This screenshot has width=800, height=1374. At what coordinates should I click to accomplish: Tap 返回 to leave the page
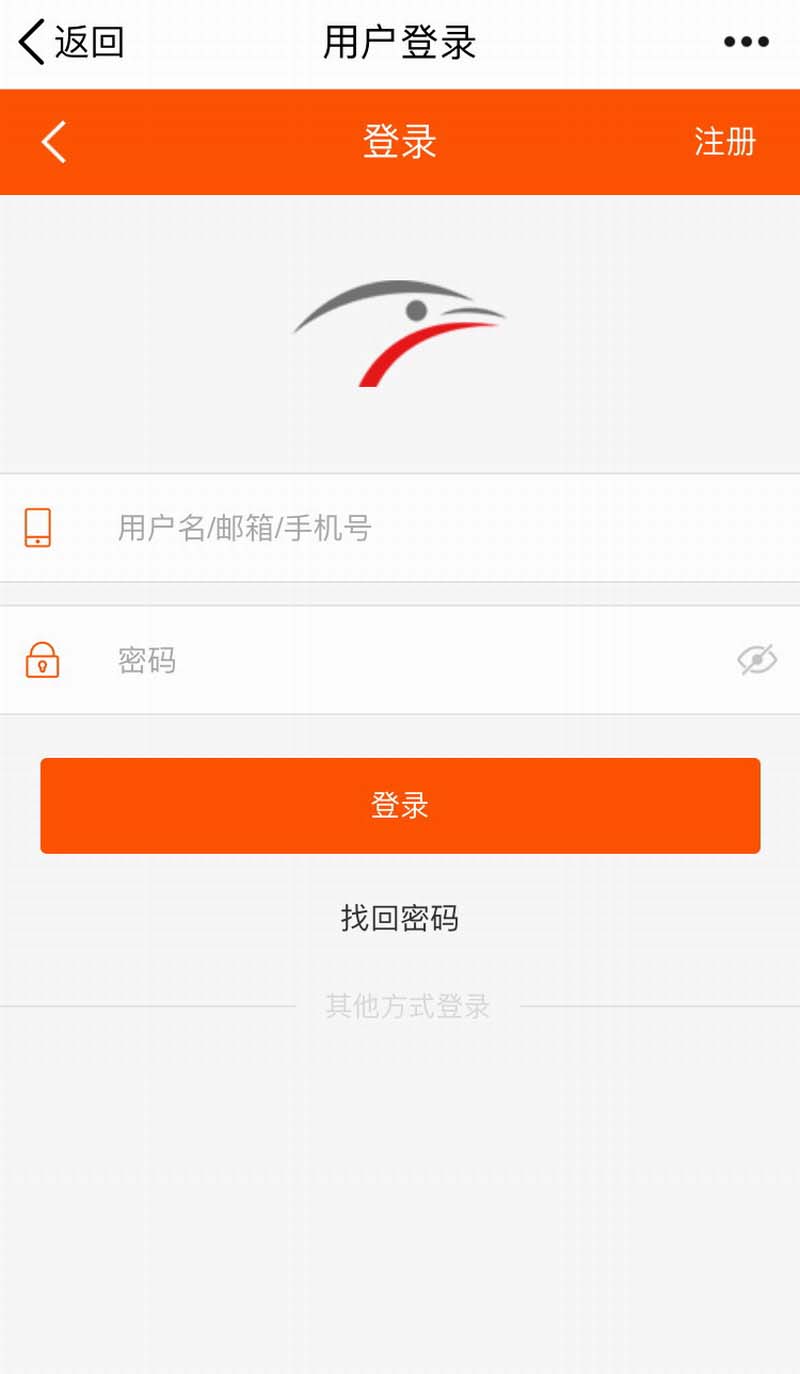[x=71, y=43]
